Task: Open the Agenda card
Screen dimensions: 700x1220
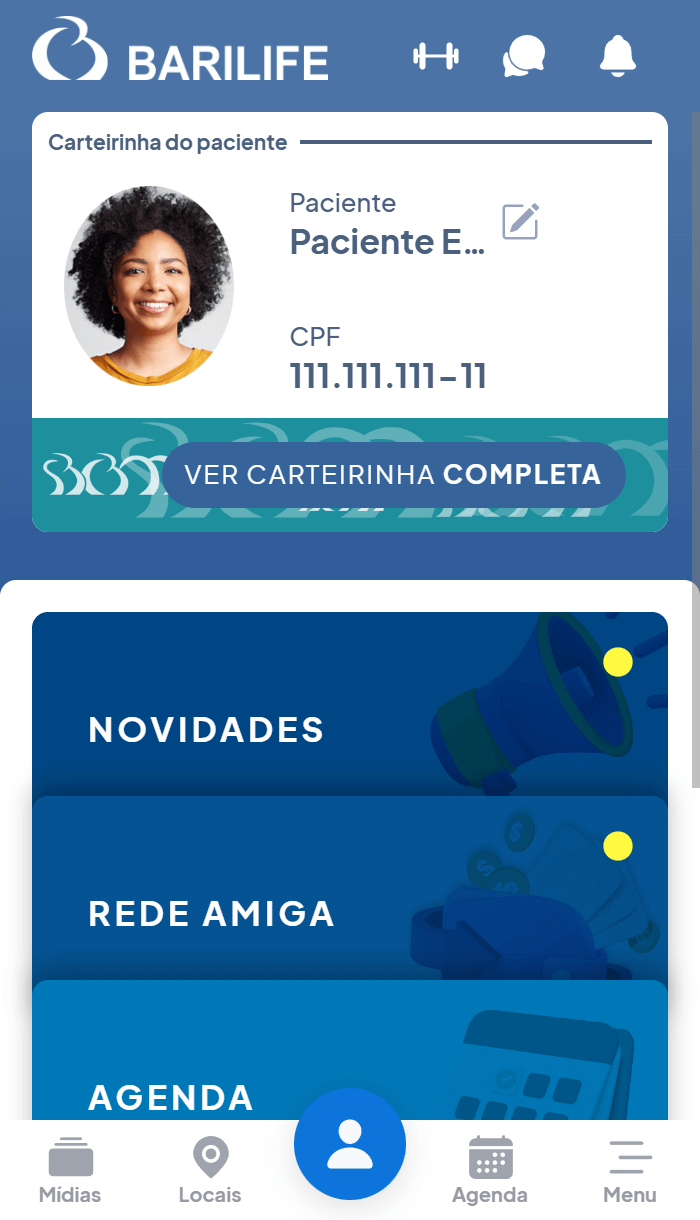Action: [350, 1050]
